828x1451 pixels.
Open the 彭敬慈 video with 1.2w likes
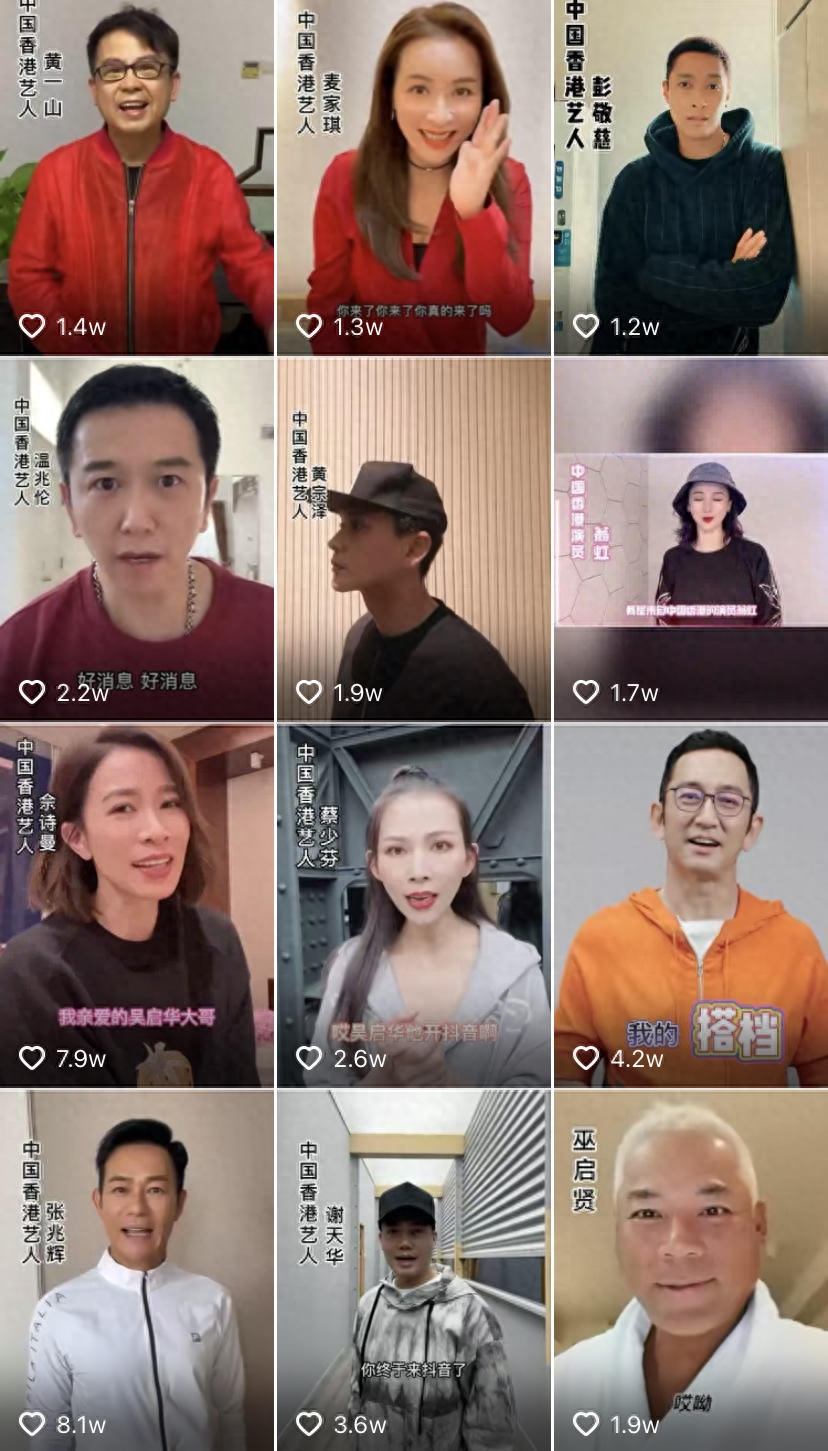coord(691,177)
